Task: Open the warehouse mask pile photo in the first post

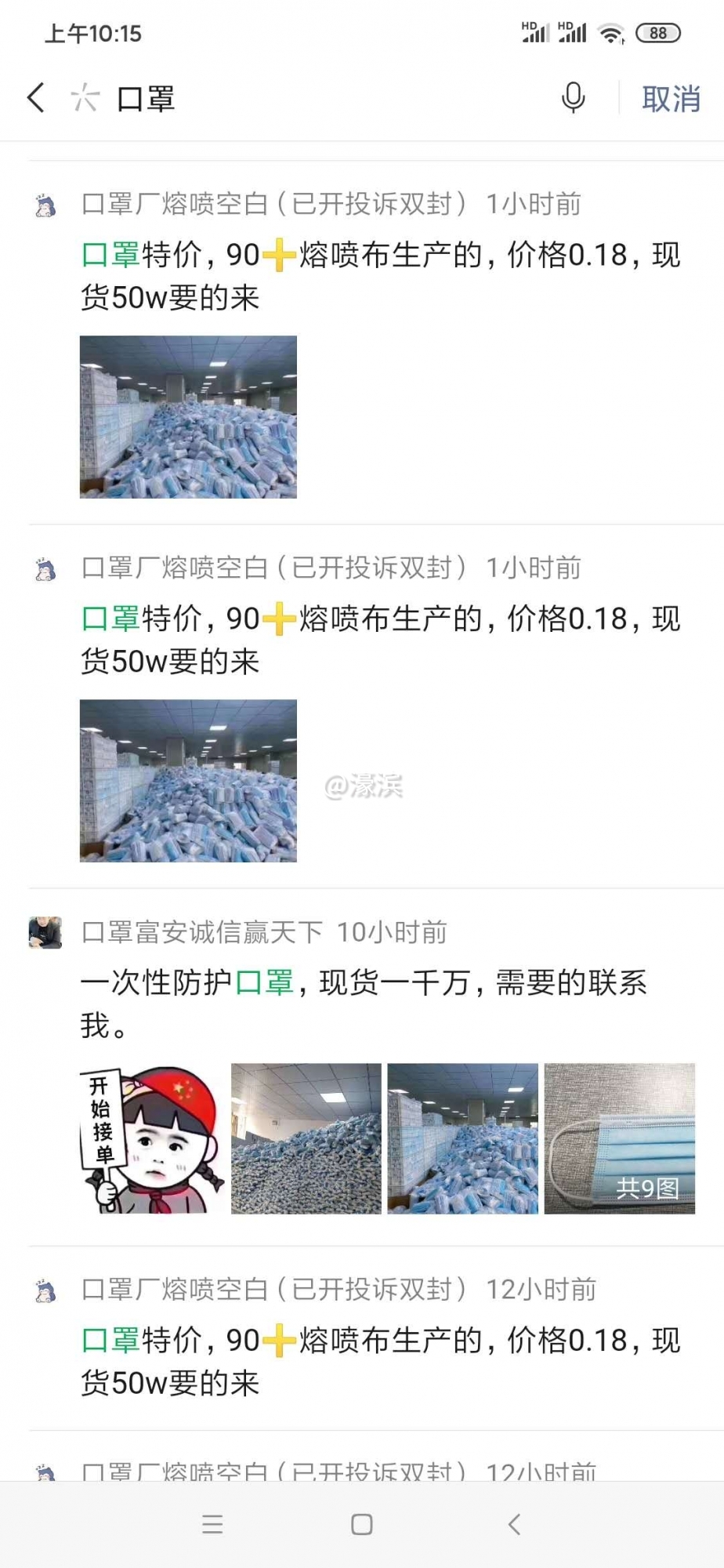Action: click(x=187, y=417)
